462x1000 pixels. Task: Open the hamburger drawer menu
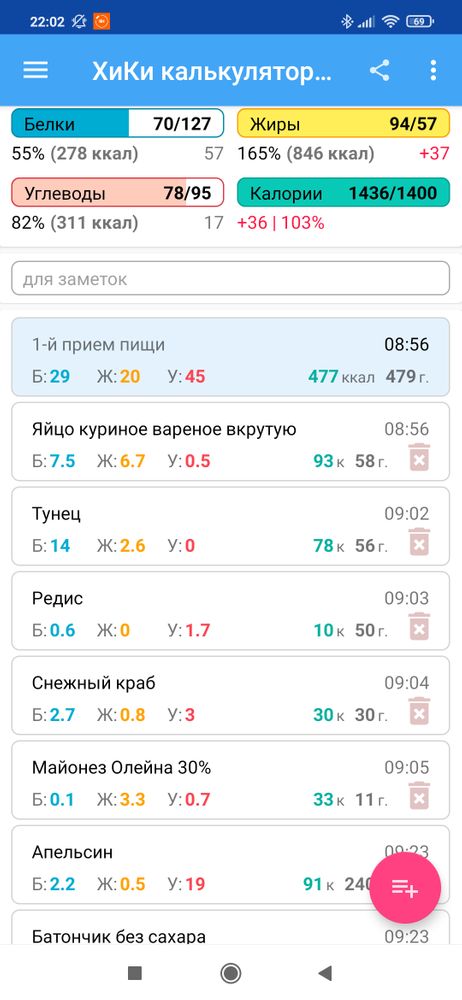pos(36,70)
